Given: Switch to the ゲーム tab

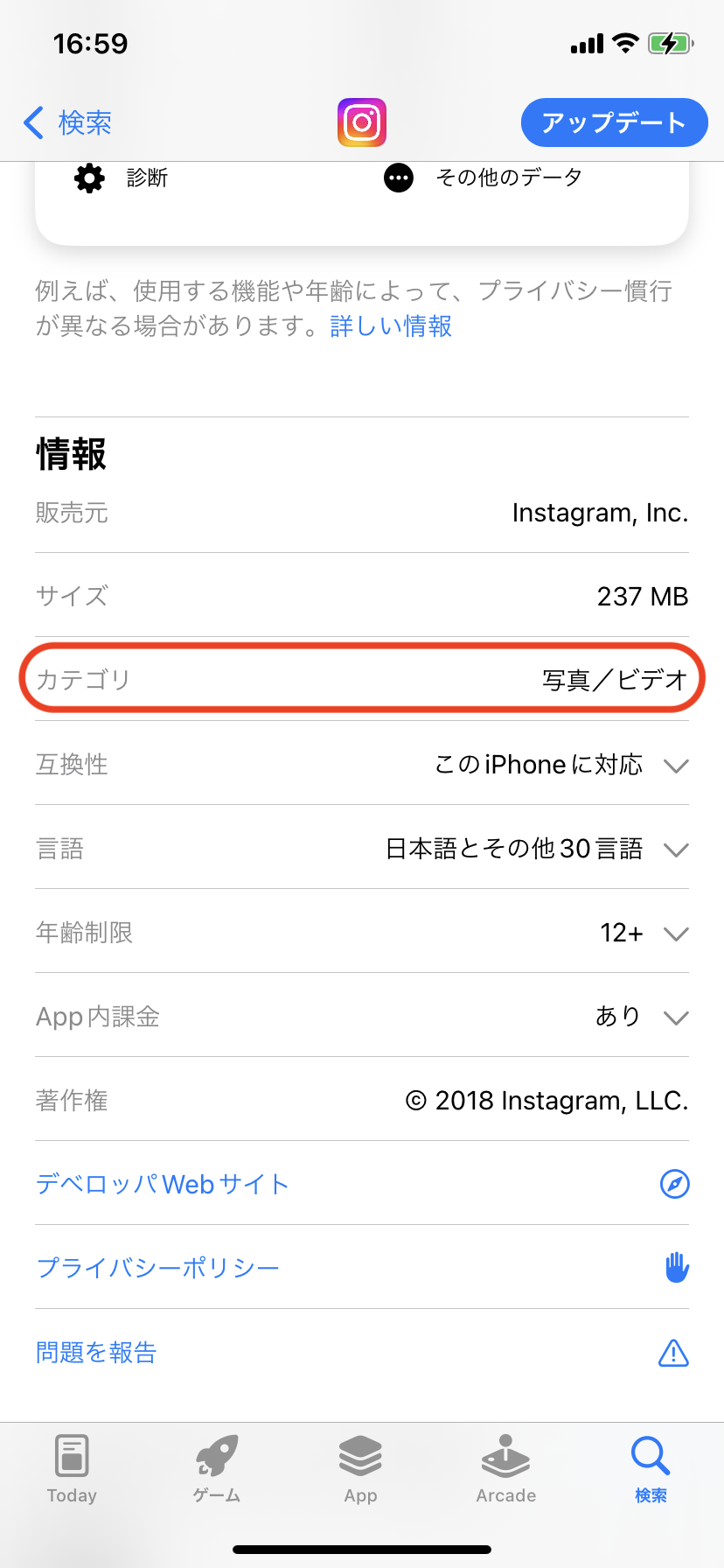Looking at the screenshot, I should [x=217, y=1469].
